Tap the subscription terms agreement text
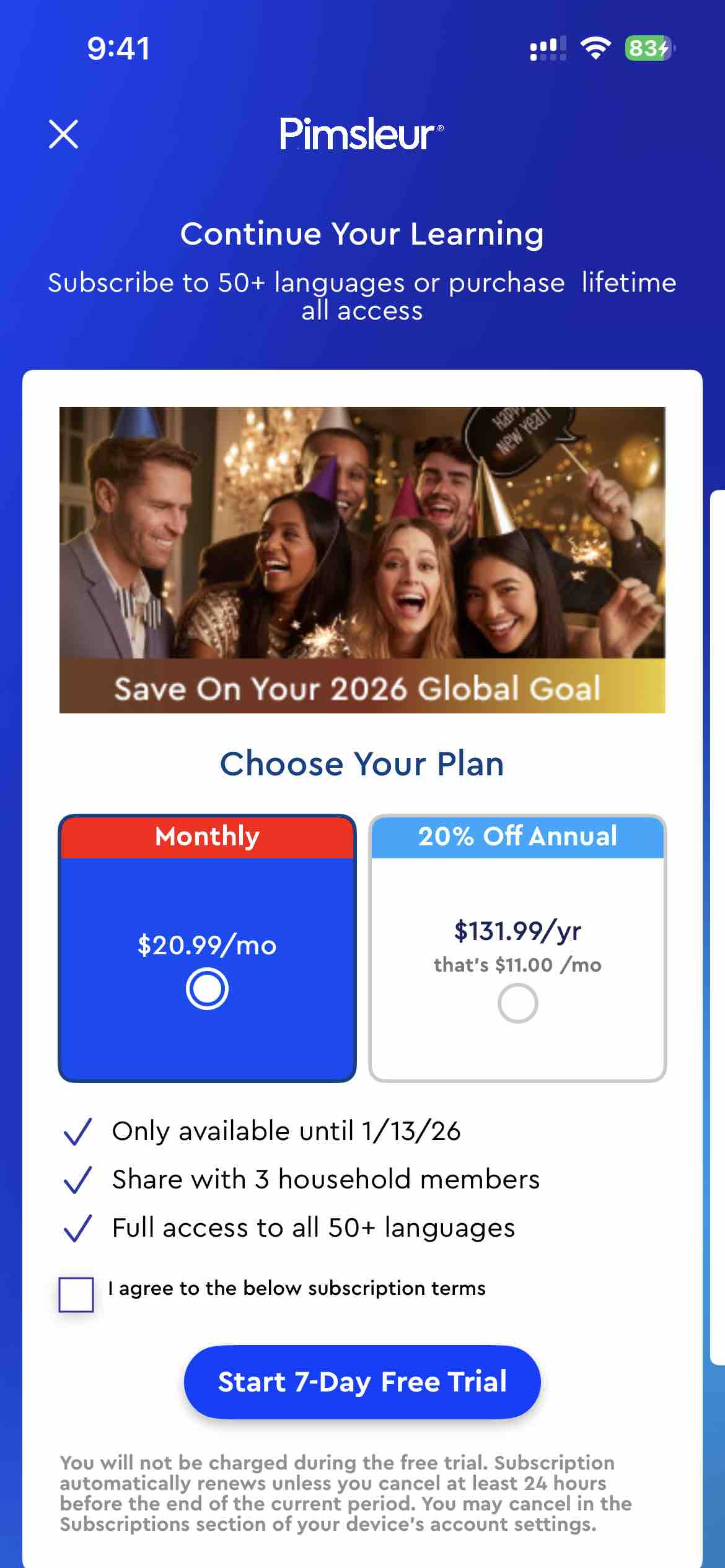The height and width of the screenshot is (1568, 725). (x=297, y=1288)
